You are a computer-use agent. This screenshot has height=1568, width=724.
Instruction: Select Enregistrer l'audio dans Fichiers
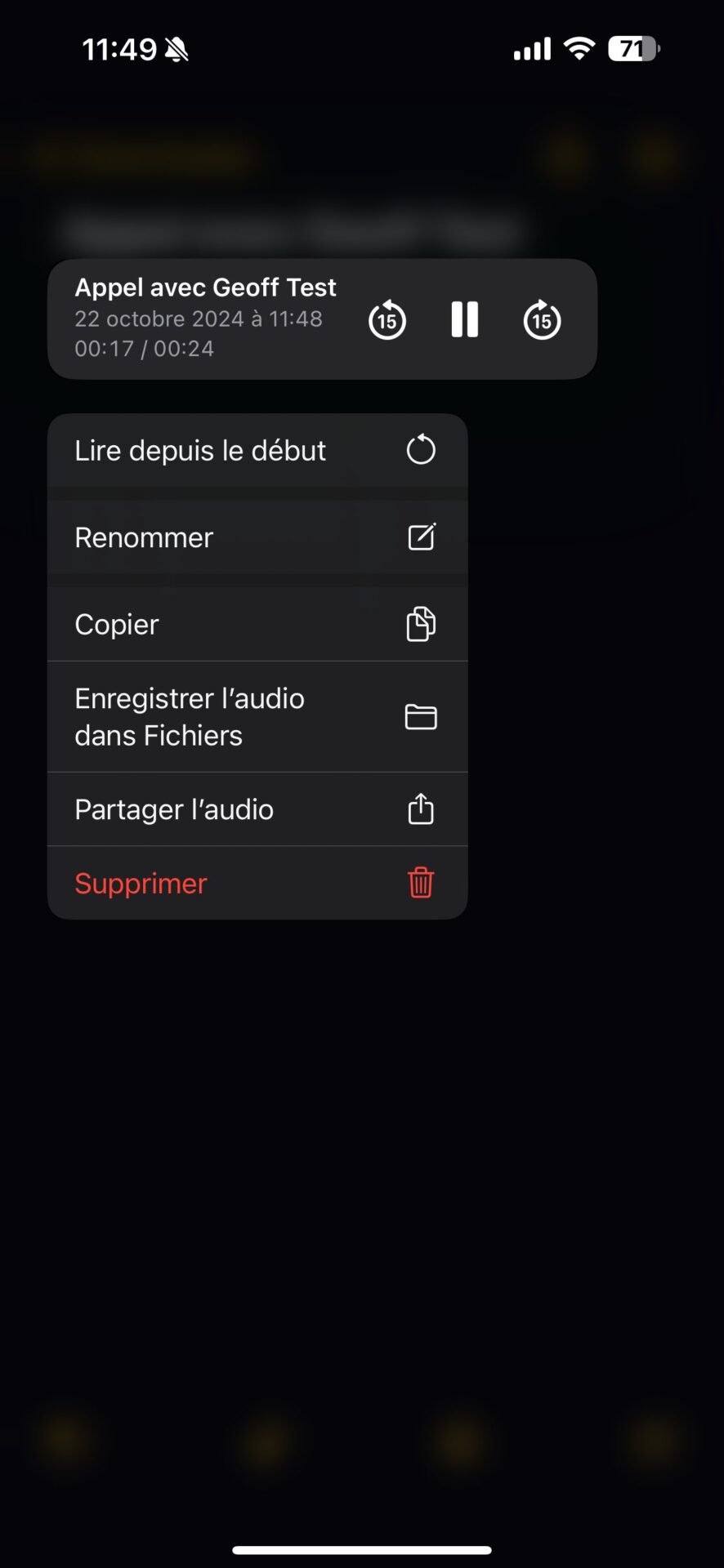coord(257,717)
